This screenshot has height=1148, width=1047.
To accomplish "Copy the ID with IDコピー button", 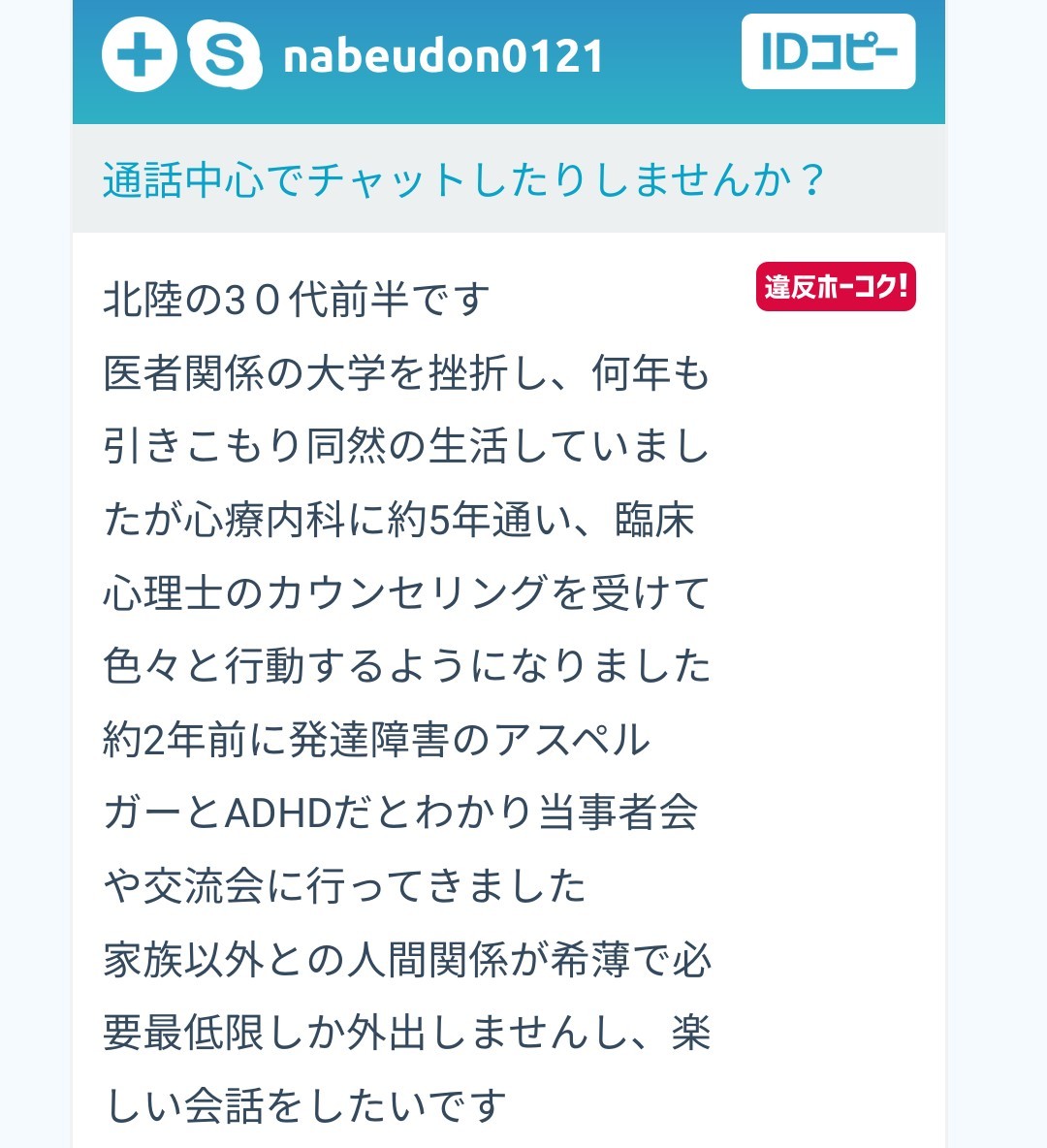I will coord(828,52).
